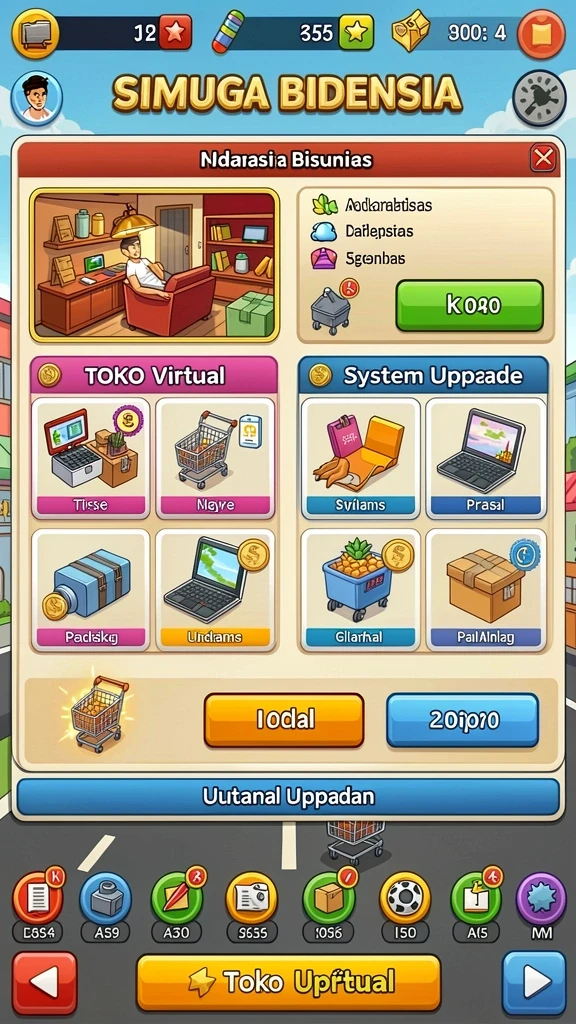
Task: Select the Prasal laptop upgrade
Action: (486, 458)
